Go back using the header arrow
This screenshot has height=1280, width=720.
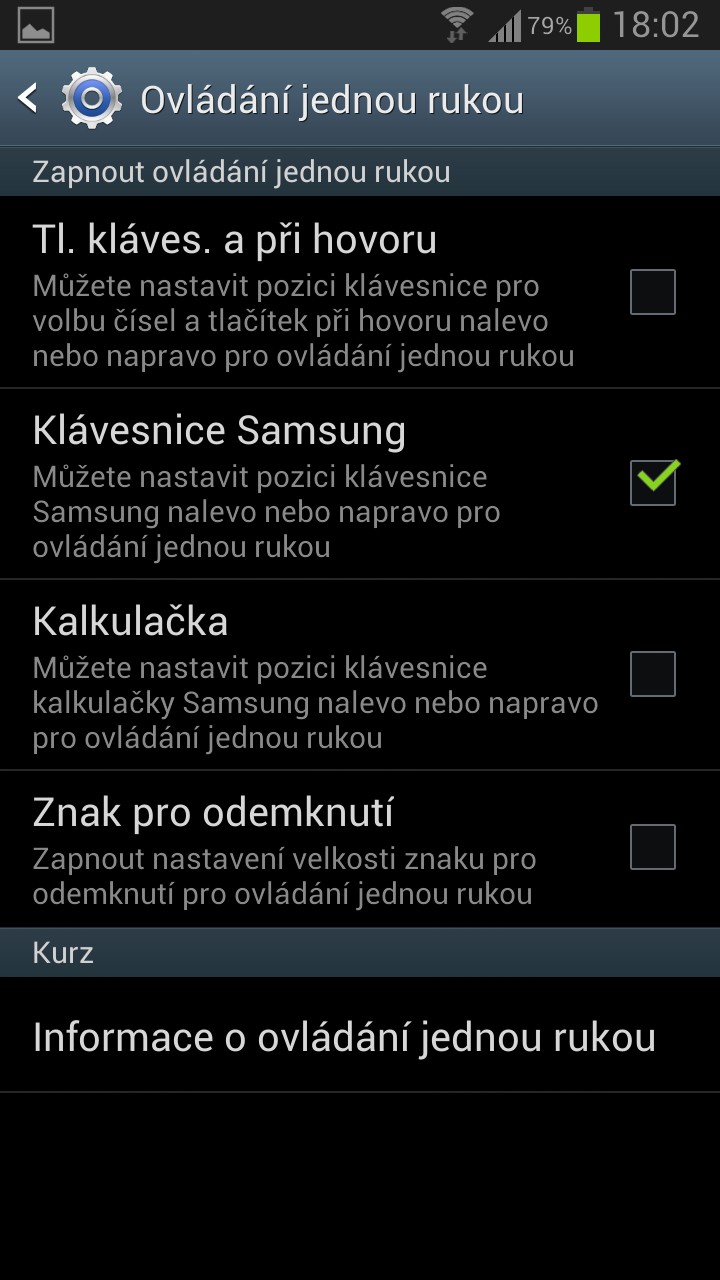(x=28, y=98)
